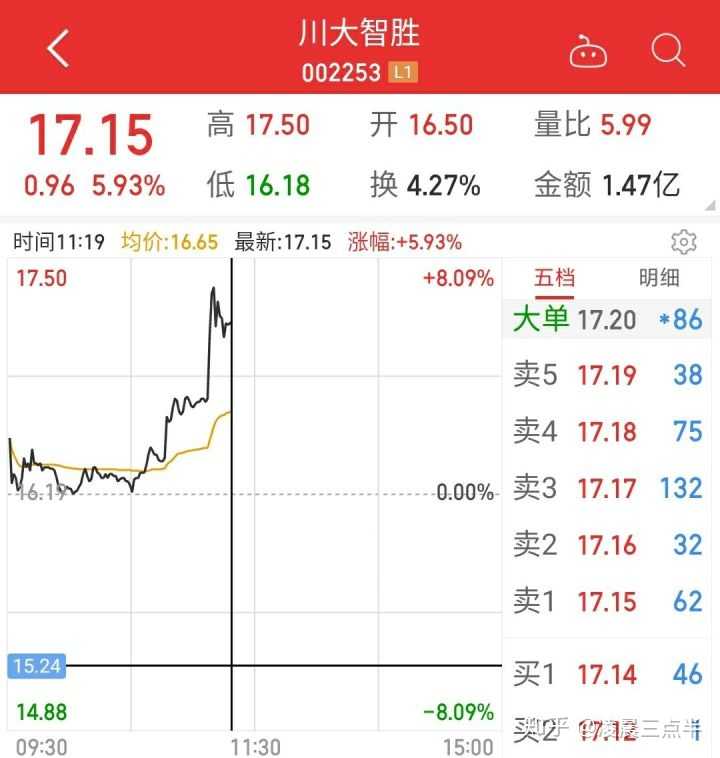Screen dimensions: 720x758
Task: Switch to the 明细 tab
Action: pos(658,278)
